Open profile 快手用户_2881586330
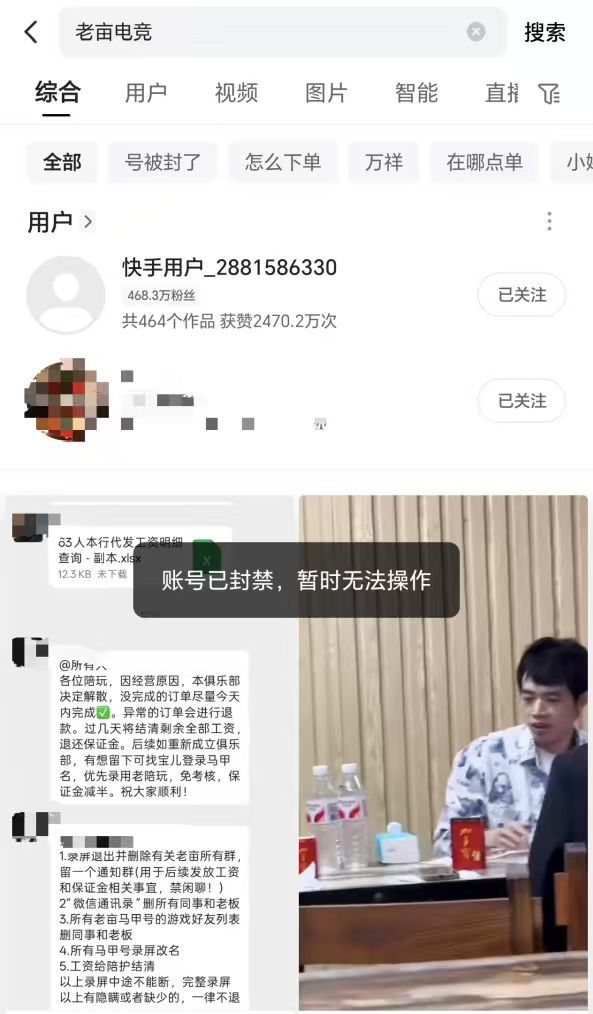 [x=230, y=267]
